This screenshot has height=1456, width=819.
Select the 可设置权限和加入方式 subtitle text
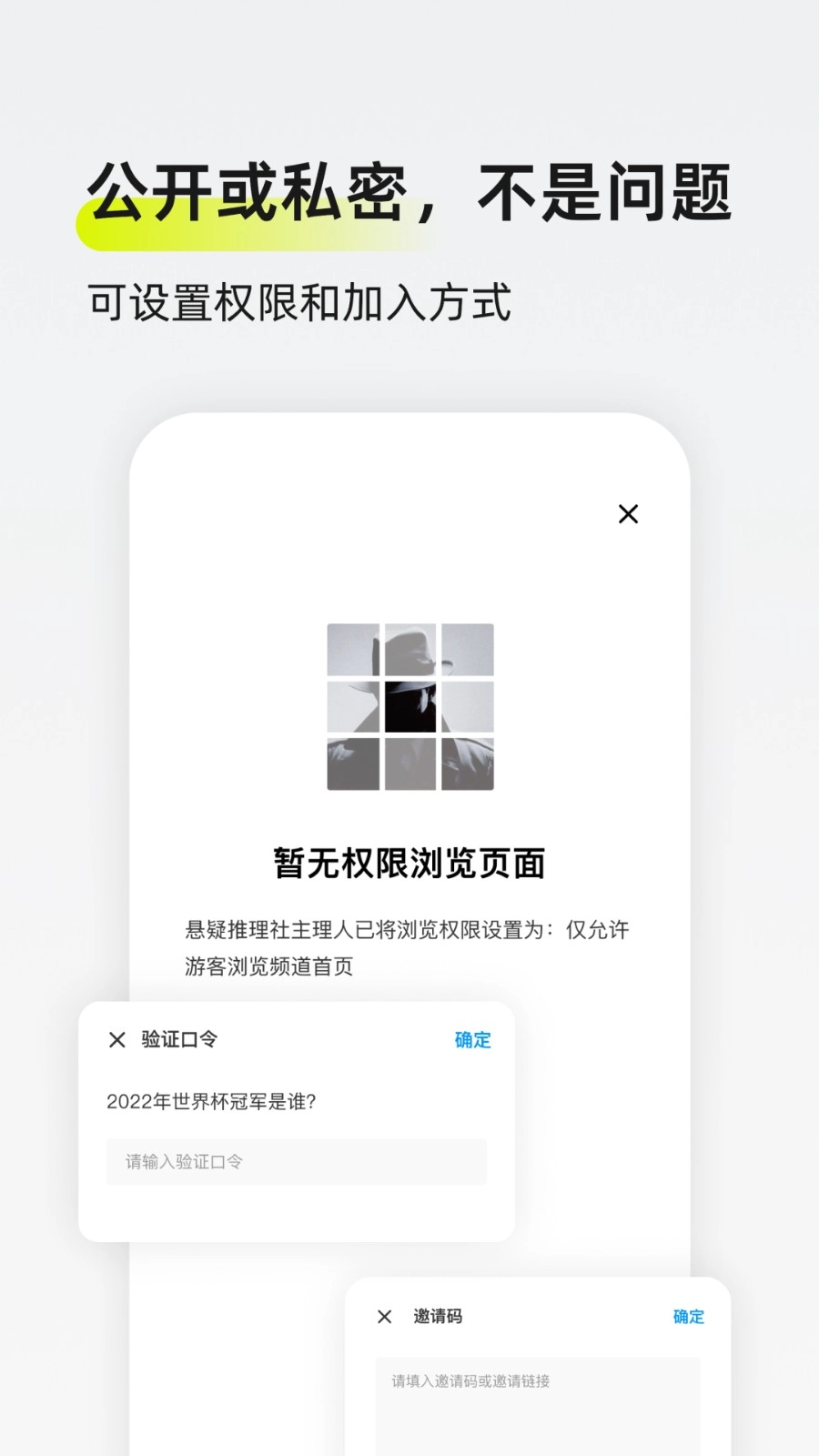[x=300, y=299]
